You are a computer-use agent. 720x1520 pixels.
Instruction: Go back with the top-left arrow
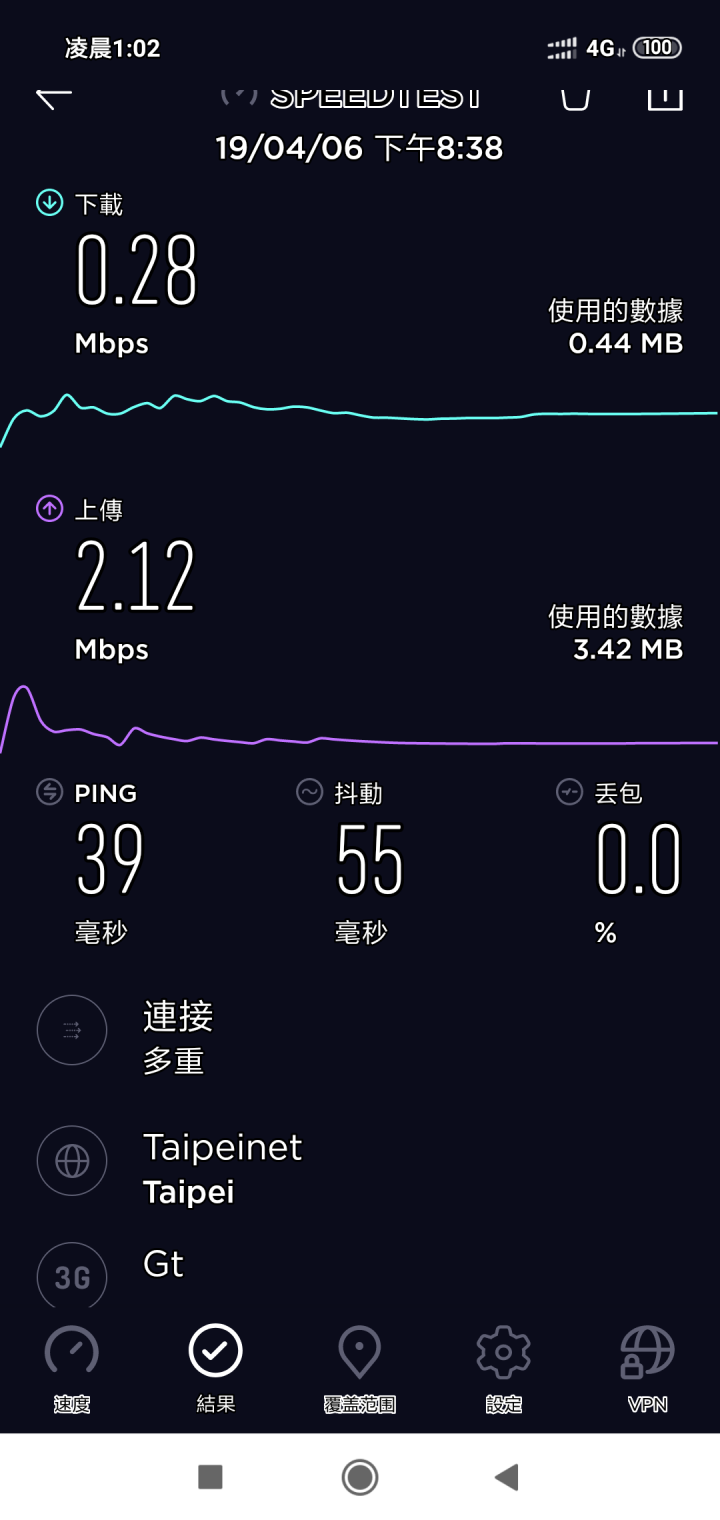[55, 98]
